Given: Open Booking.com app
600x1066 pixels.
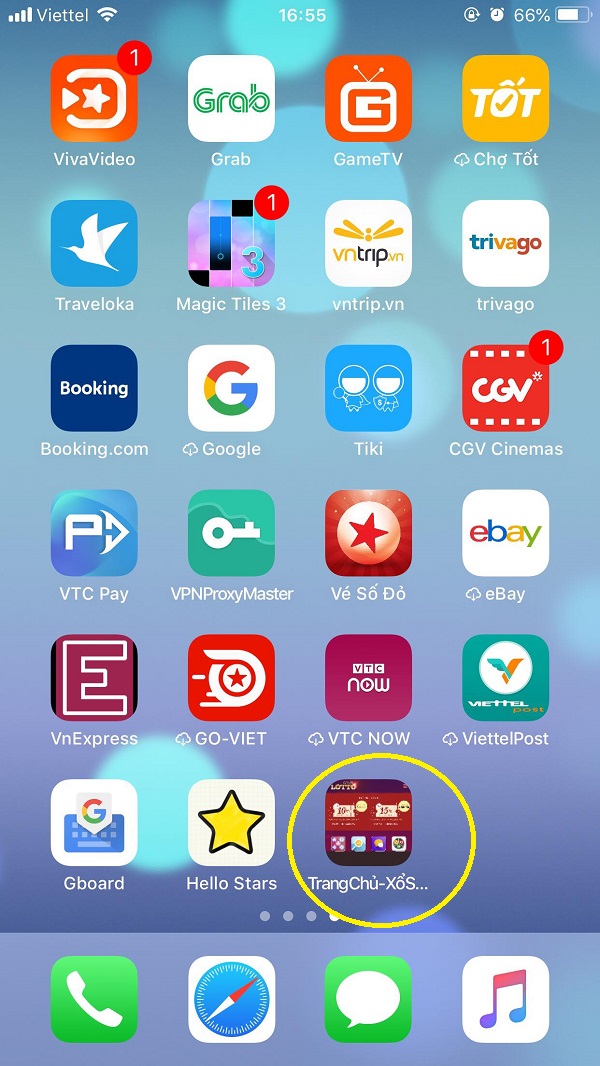Looking at the screenshot, I should [94, 388].
